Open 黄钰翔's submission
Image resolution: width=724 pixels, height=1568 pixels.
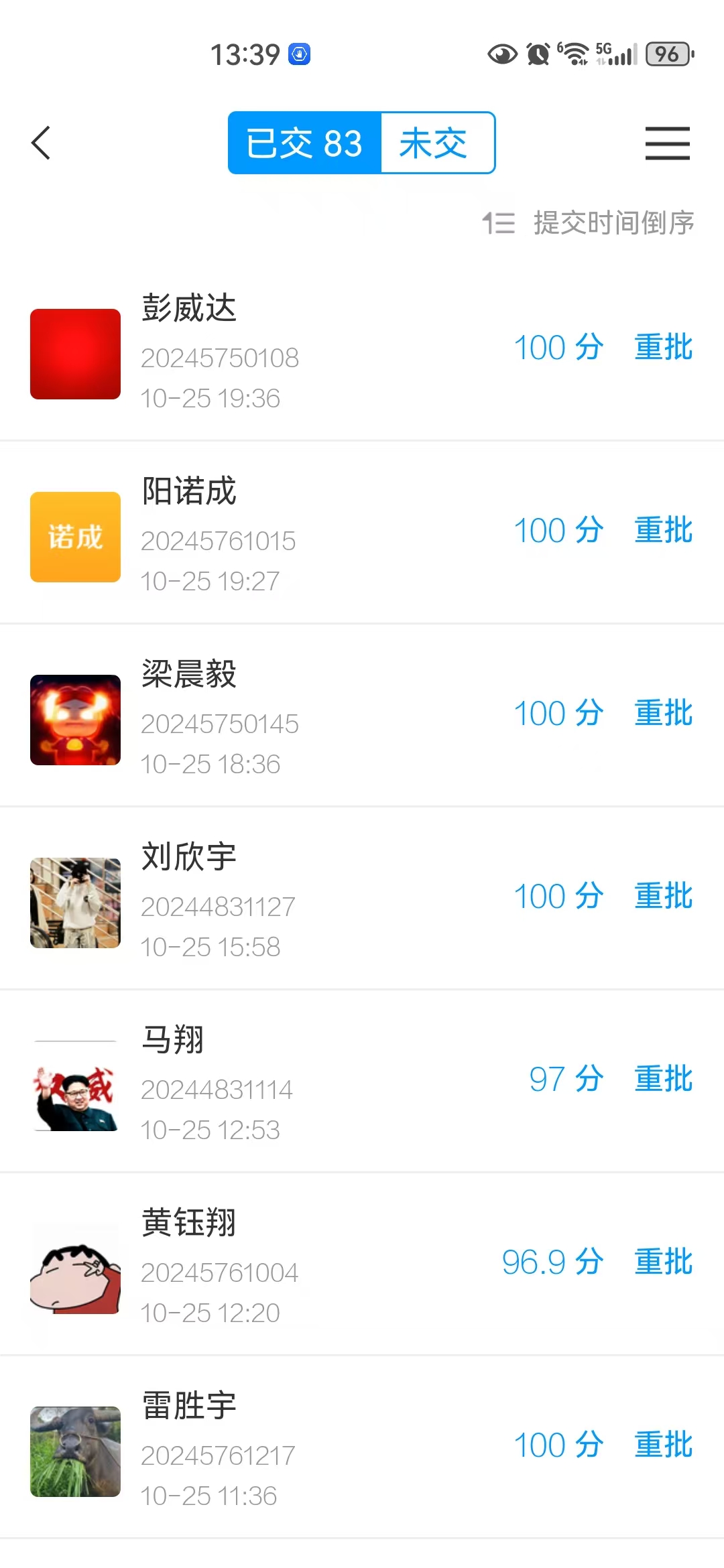coord(268,1267)
